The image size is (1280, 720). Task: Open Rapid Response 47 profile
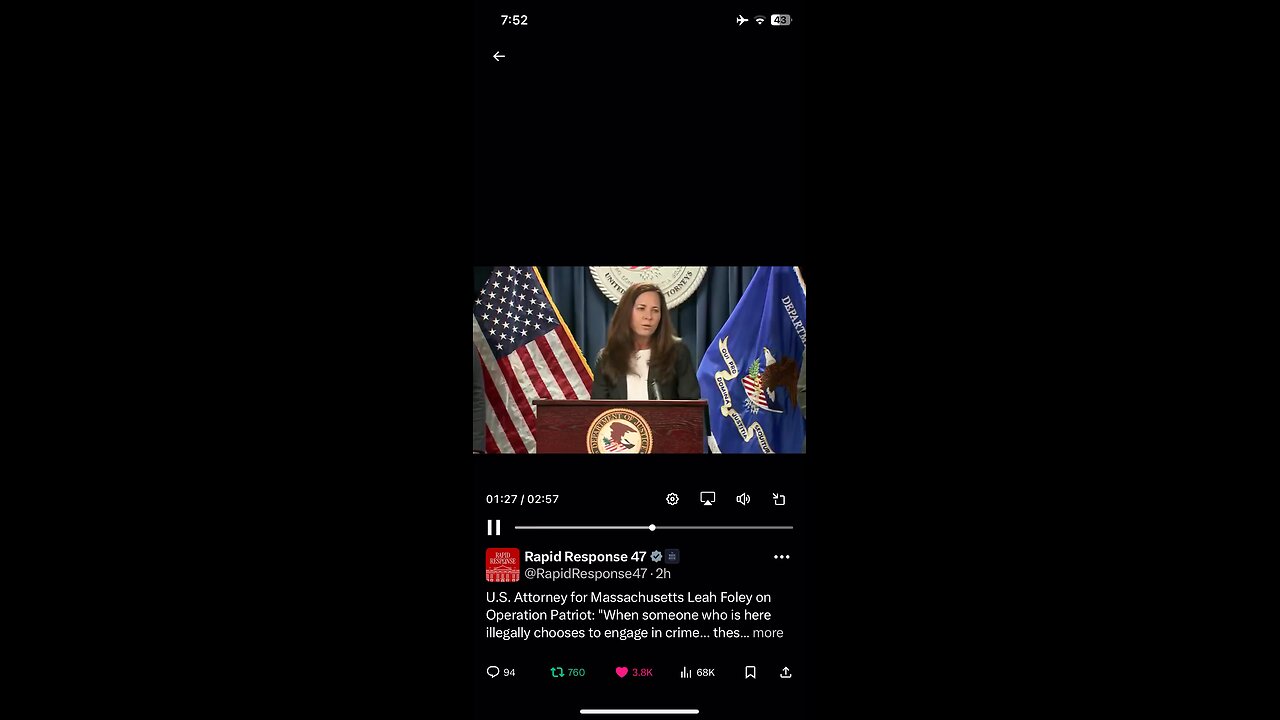coord(585,557)
